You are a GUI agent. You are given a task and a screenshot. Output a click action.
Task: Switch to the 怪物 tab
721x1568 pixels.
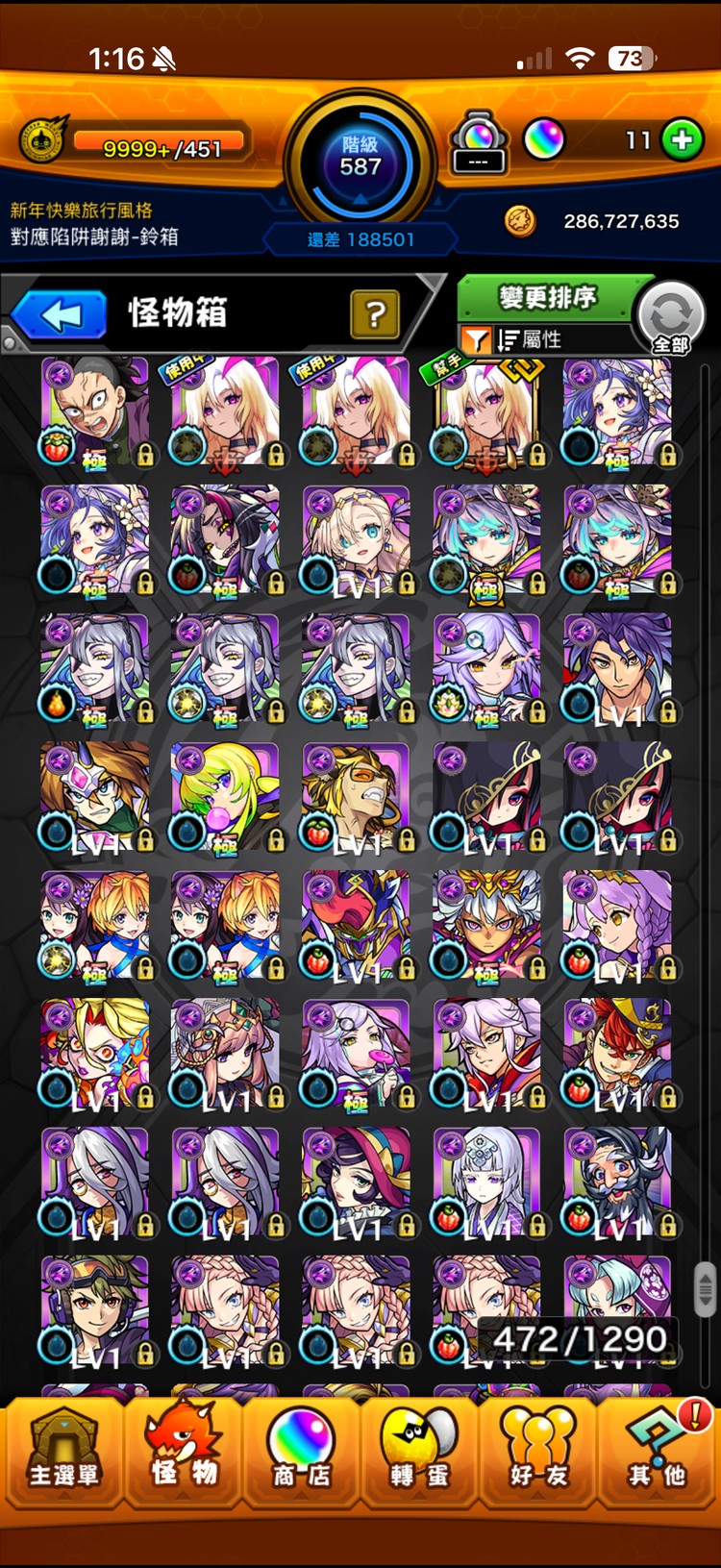point(184,1452)
